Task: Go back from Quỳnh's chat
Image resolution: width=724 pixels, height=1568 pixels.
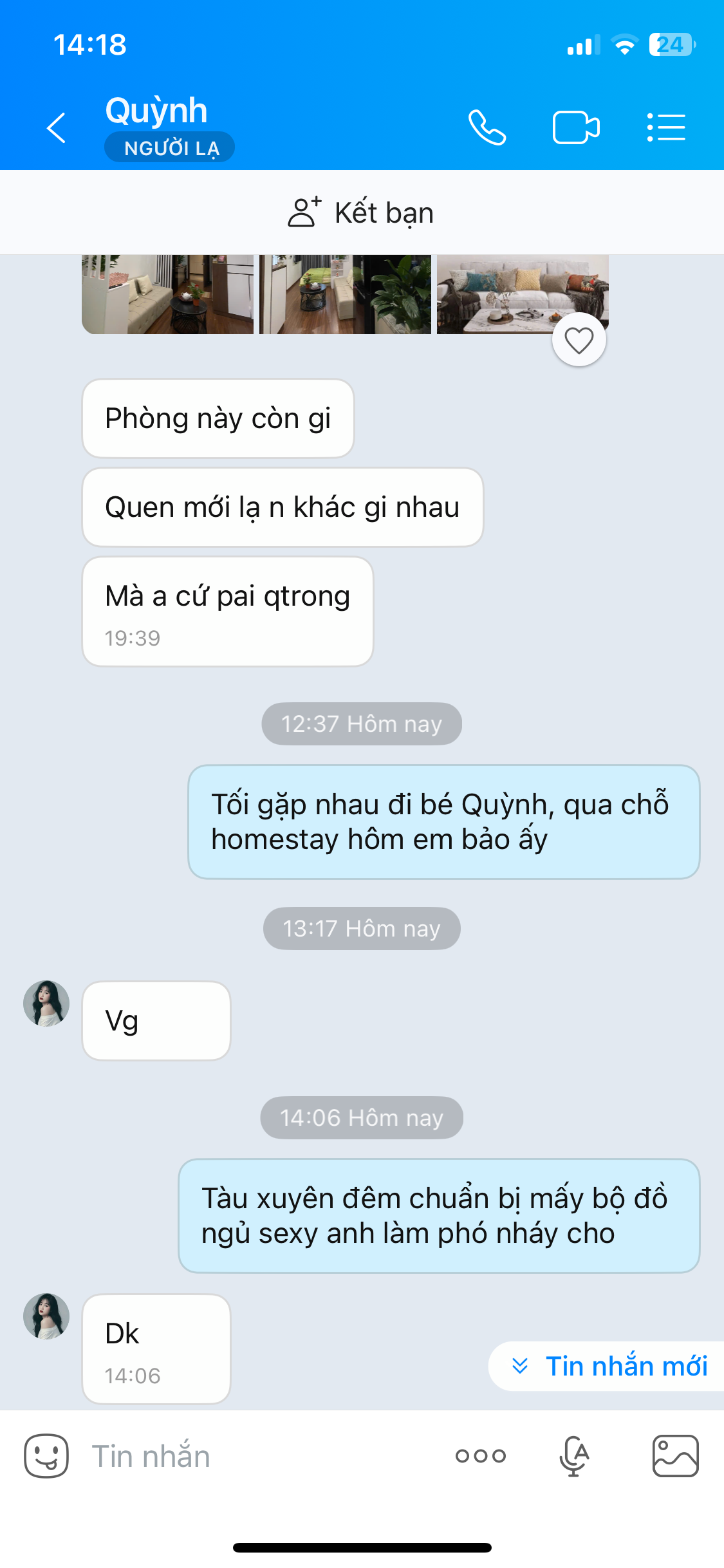Action: (x=57, y=127)
